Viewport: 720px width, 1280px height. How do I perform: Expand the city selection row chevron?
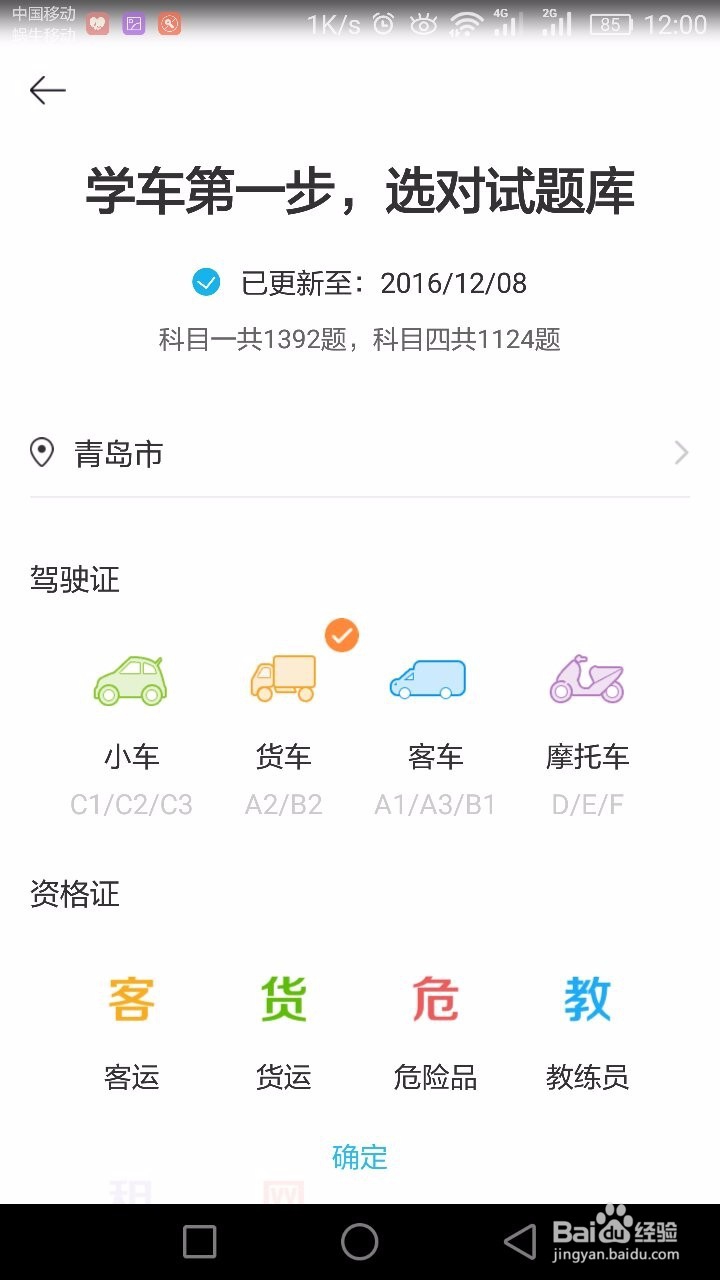tap(679, 453)
